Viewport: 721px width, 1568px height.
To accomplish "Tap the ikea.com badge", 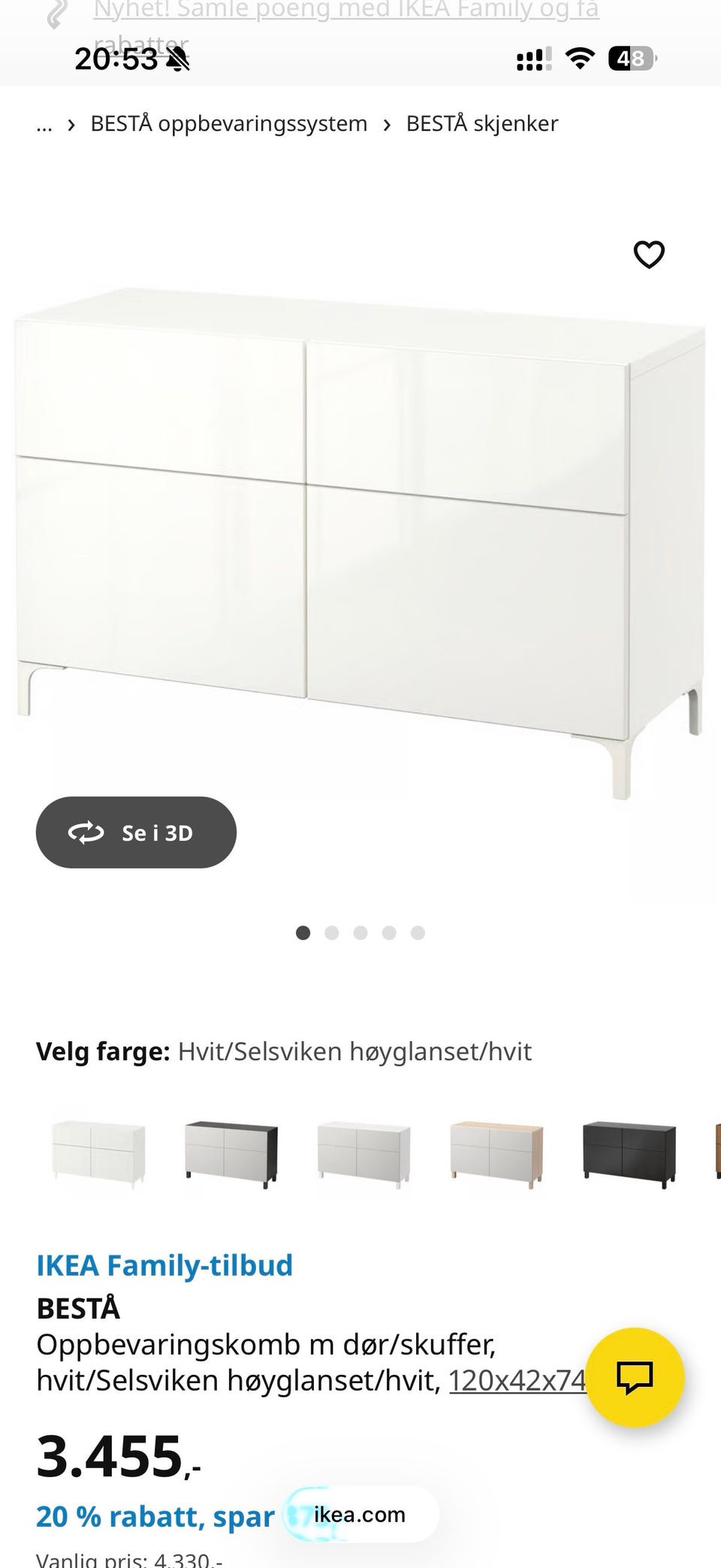I will [x=358, y=1515].
